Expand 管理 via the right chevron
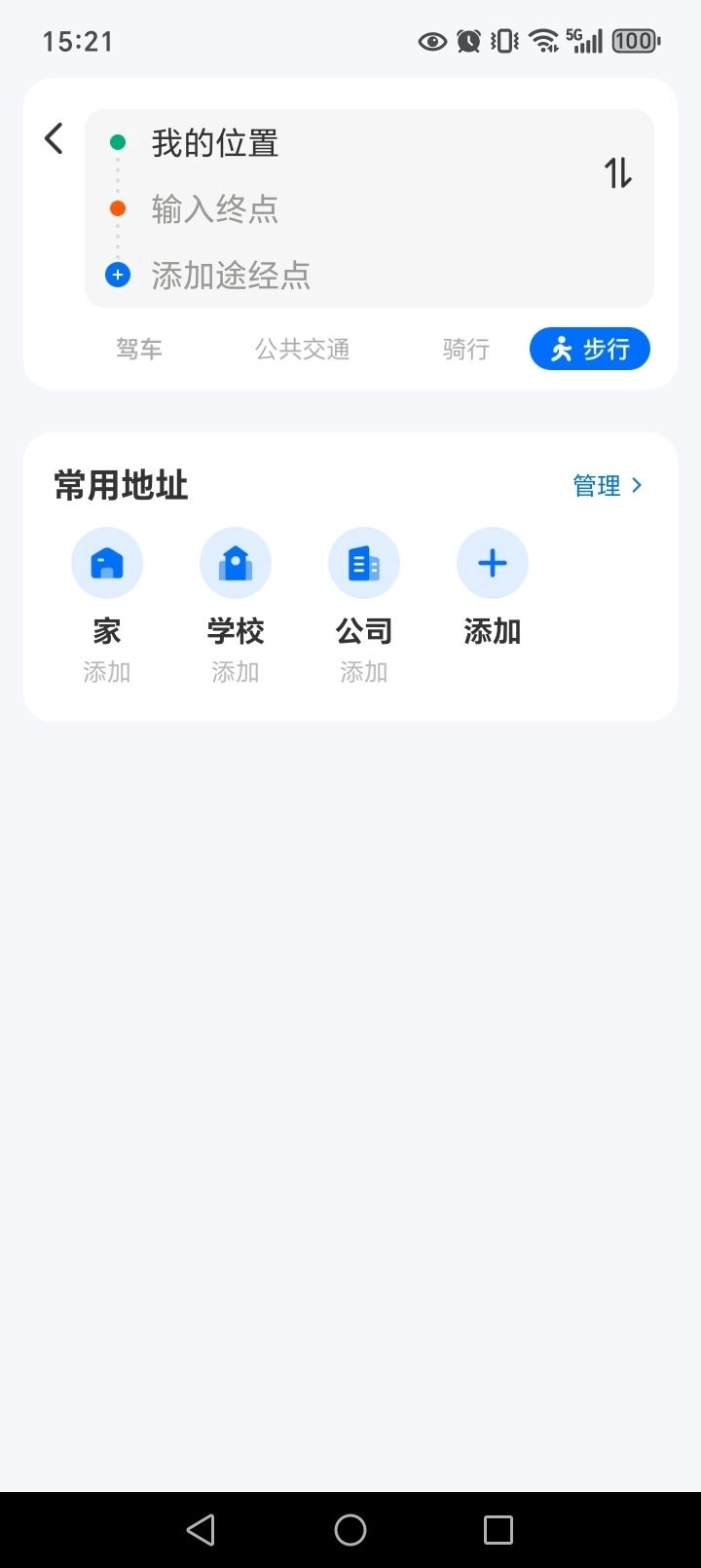 [637, 485]
